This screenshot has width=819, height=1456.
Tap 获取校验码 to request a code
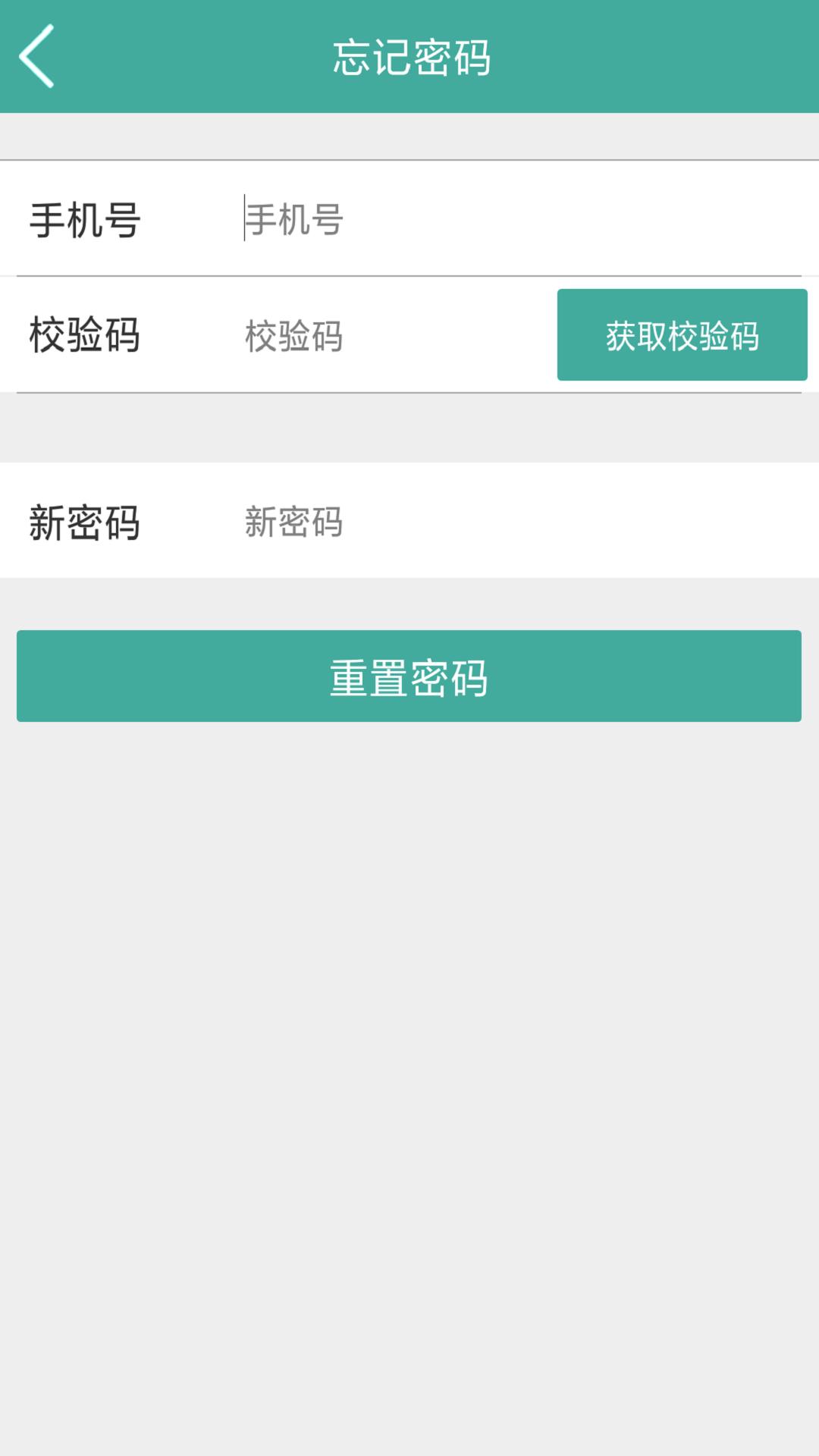[x=682, y=335]
